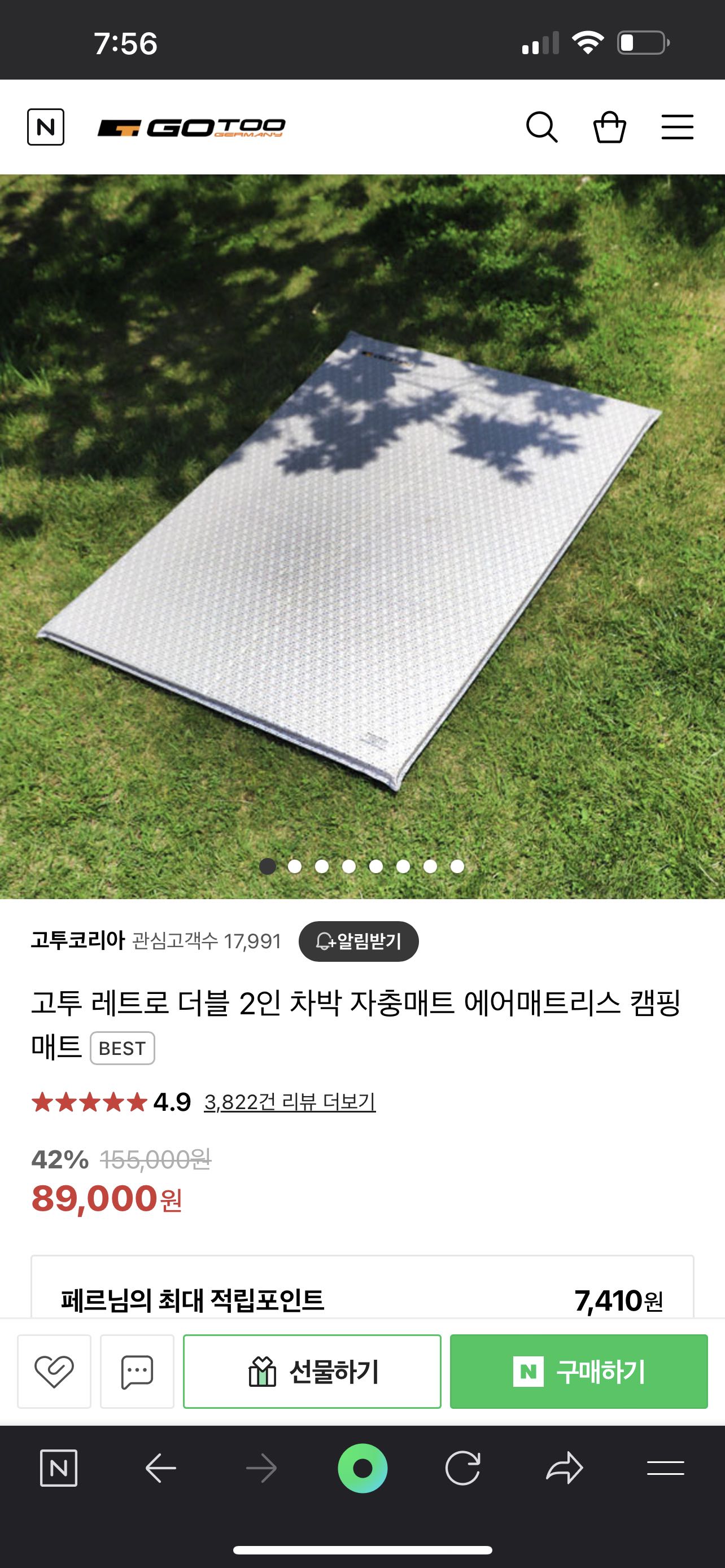Open the chat inquiry icon
725x1568 pixels.
coord(137,1372)
